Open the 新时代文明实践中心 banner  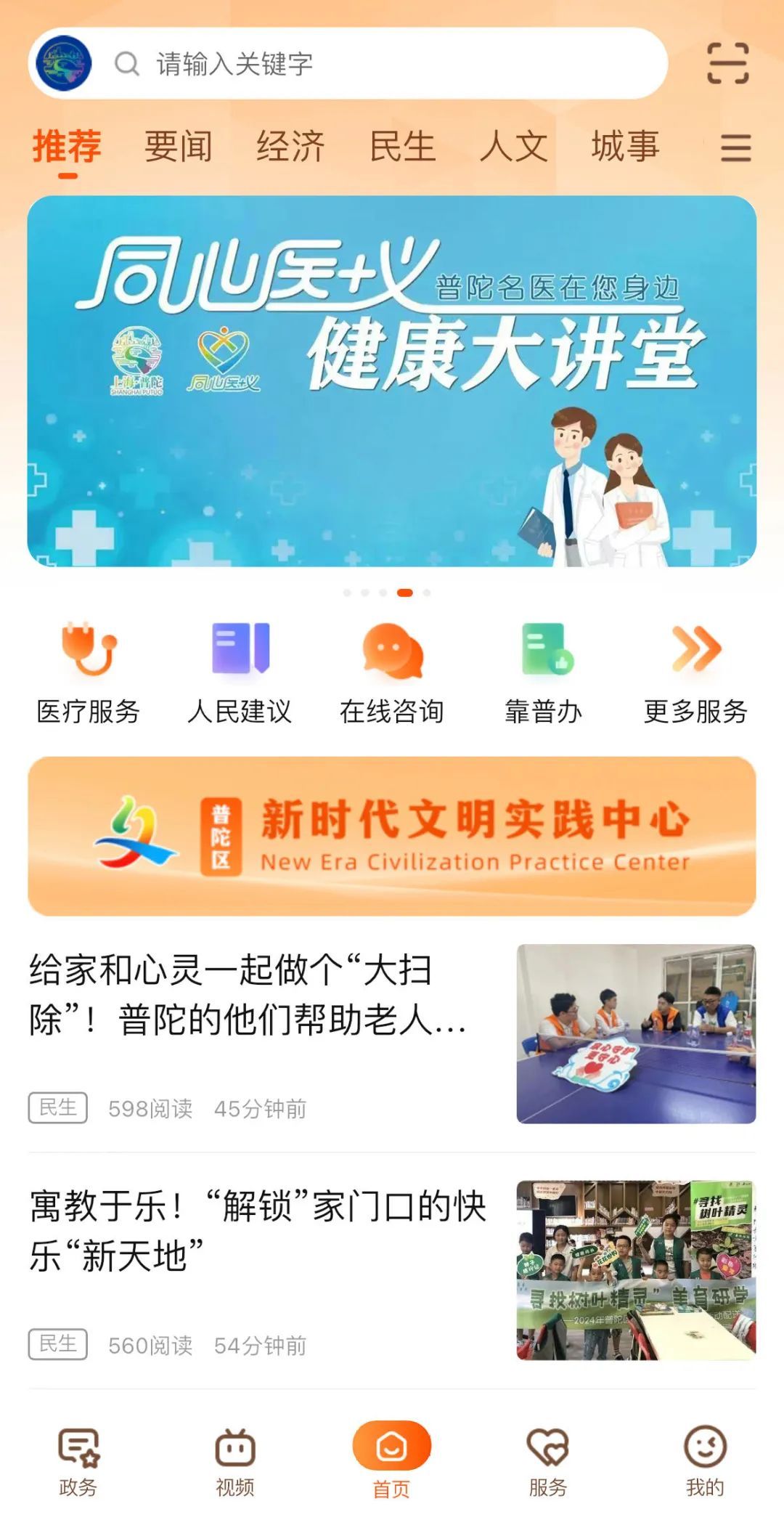click(x=392, y=836)
